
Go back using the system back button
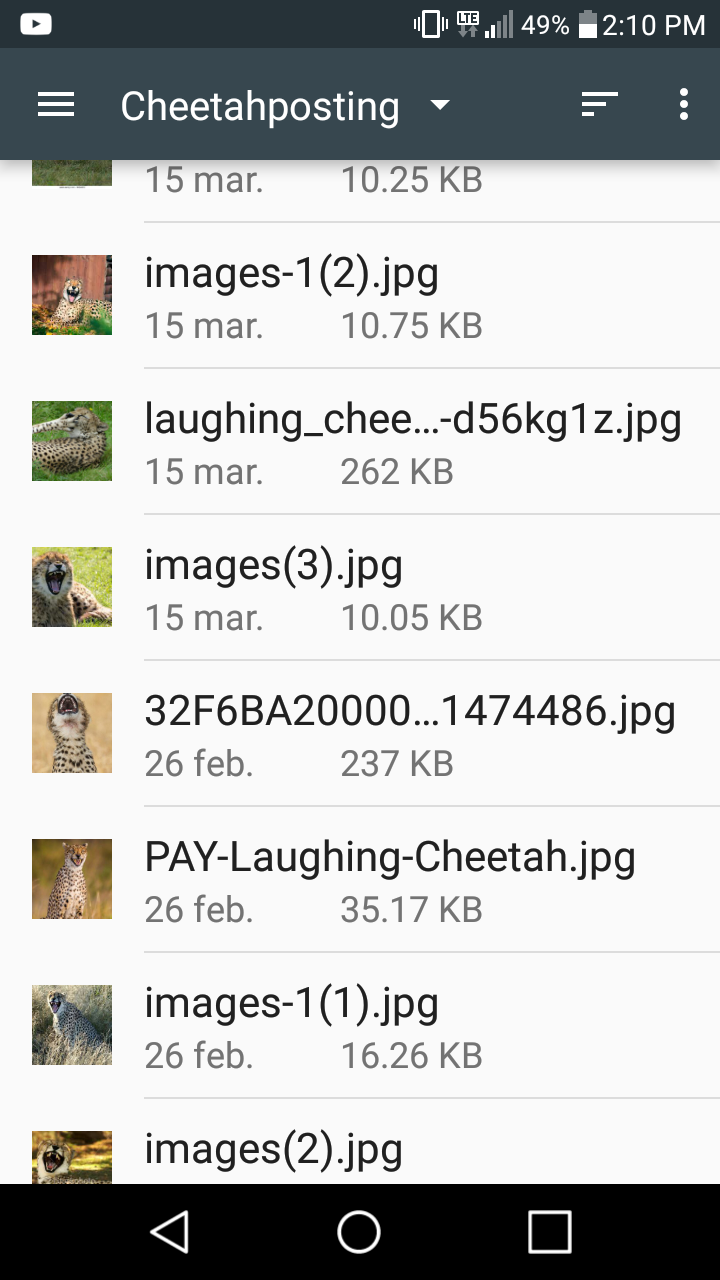tap(170, 1232)
